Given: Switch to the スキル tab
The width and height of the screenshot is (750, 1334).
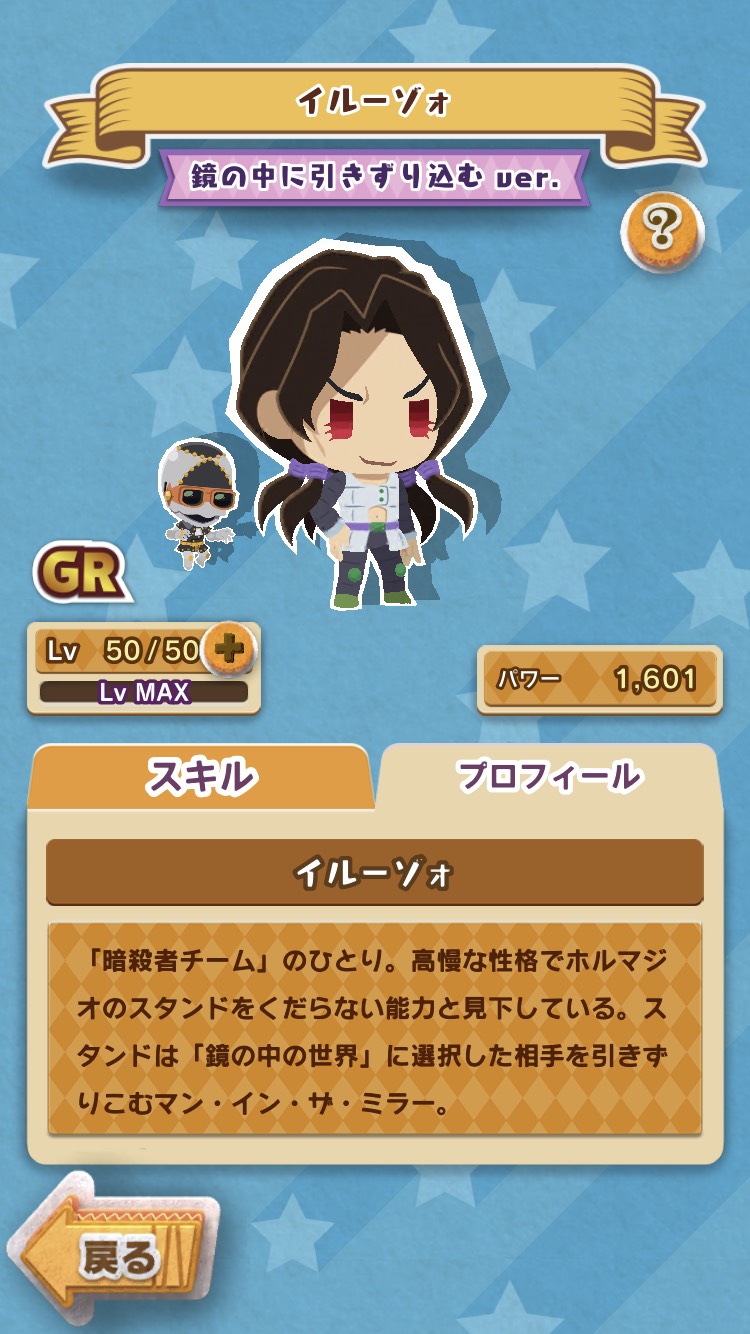Looking at the screenshot, I should click(200, 777).
